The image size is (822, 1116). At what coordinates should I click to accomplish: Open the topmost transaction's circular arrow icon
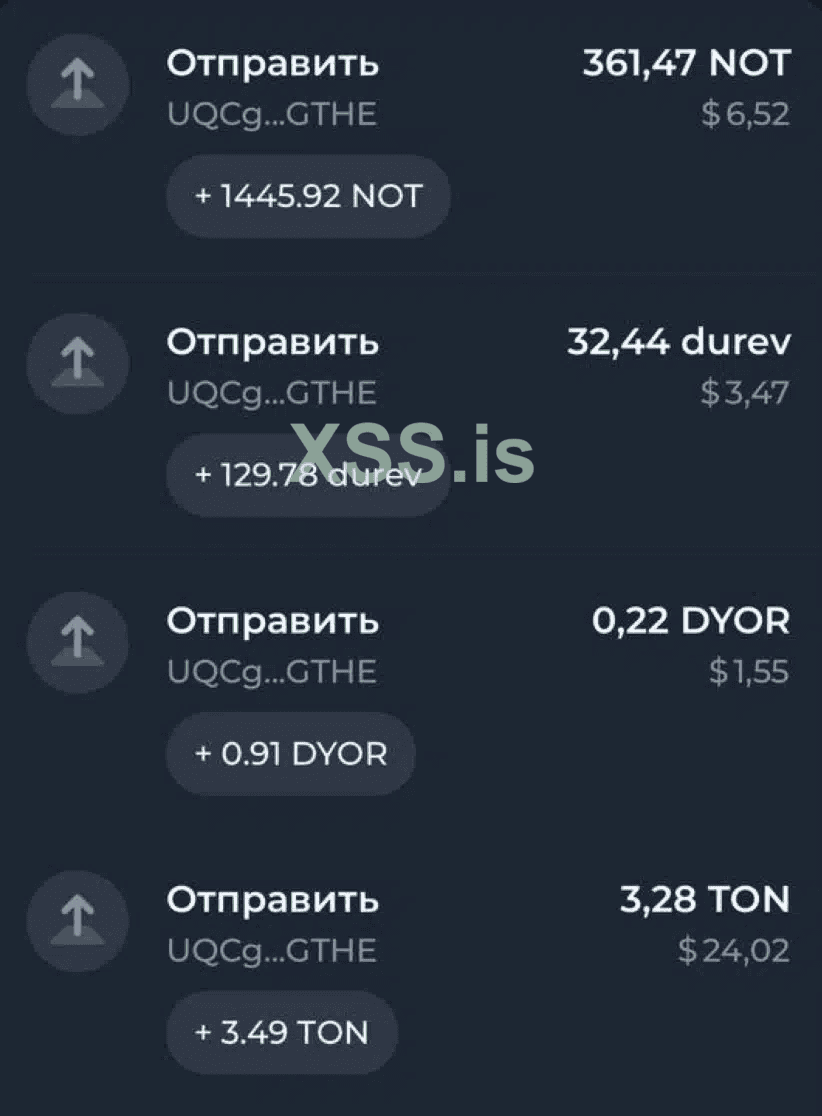point(77,85)
